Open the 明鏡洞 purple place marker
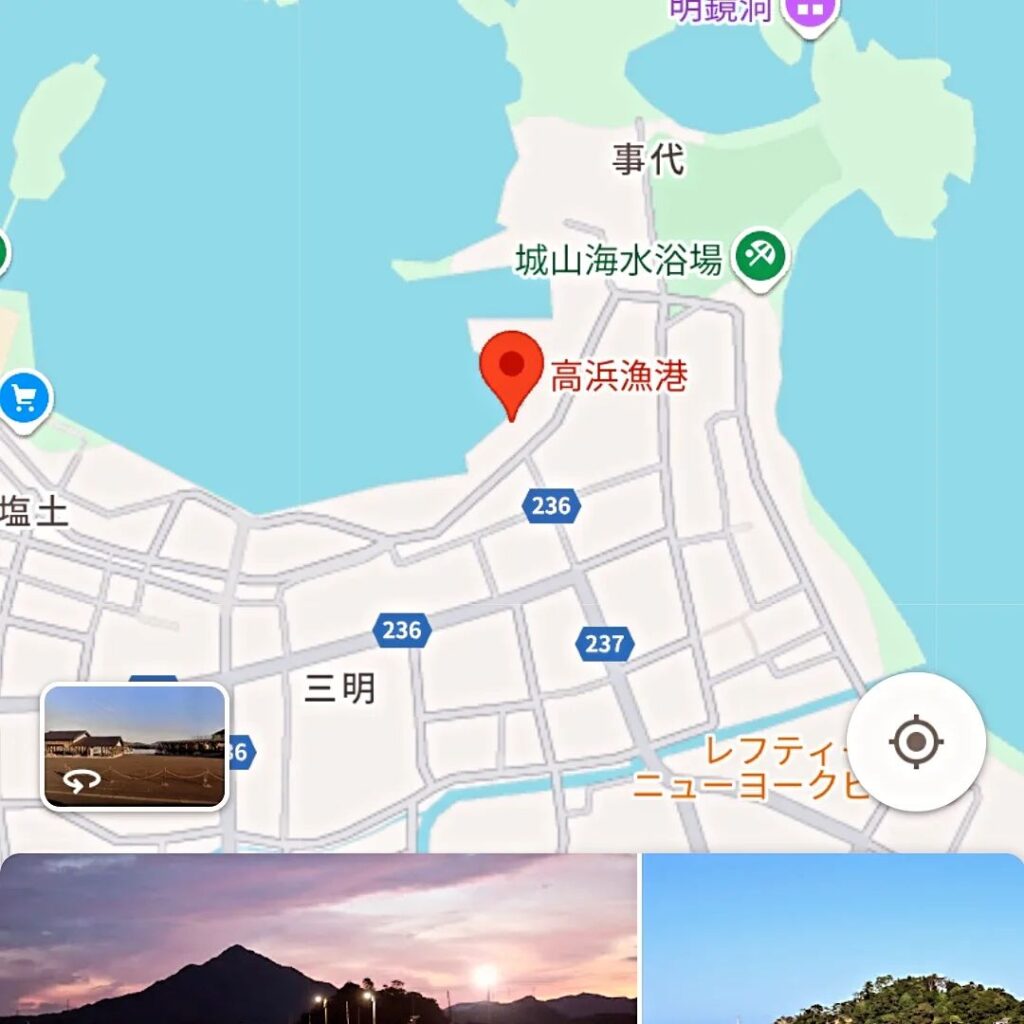 tap(811, 12)
